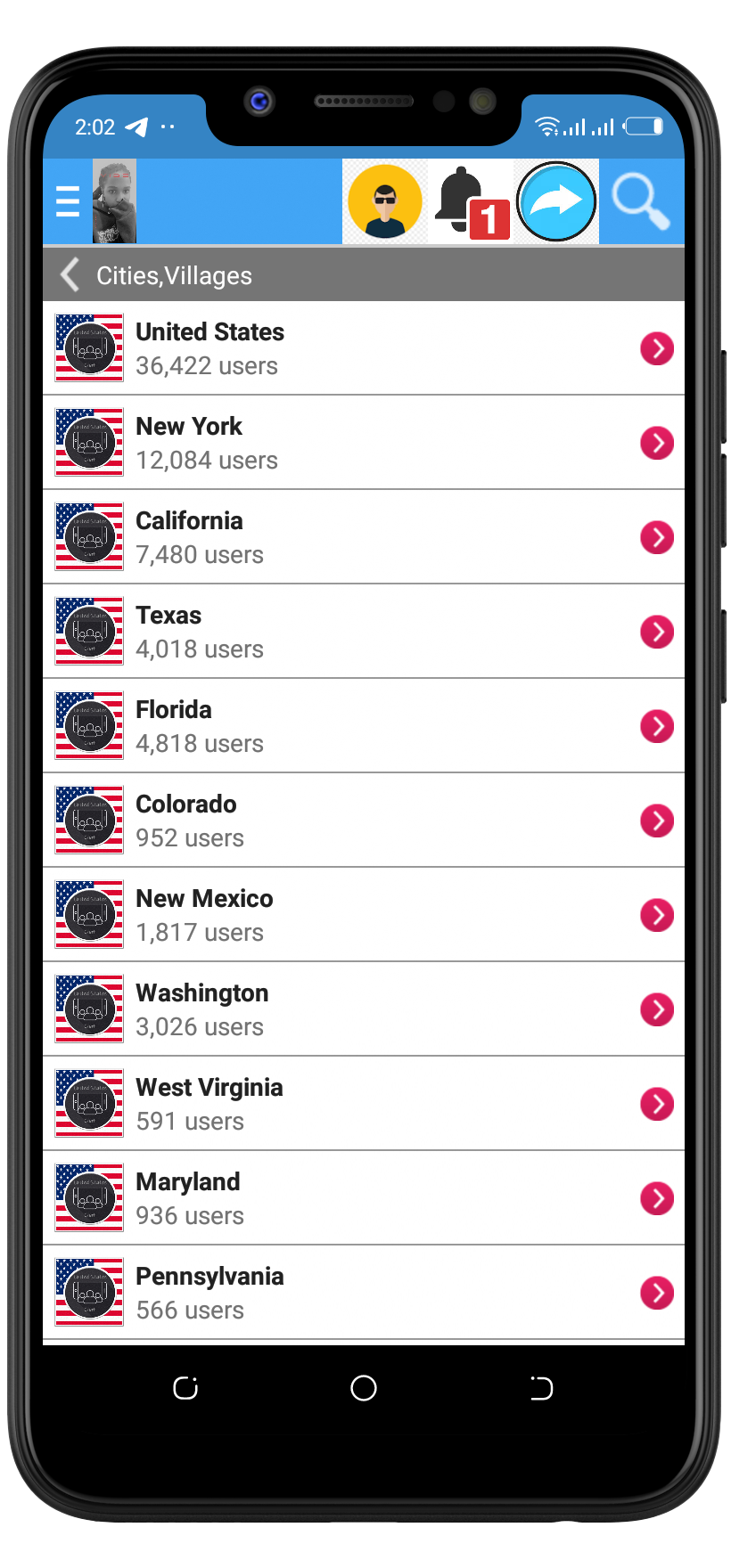Open the hamburger menu
Screen dimensions: 731x1568
(68, 201)
